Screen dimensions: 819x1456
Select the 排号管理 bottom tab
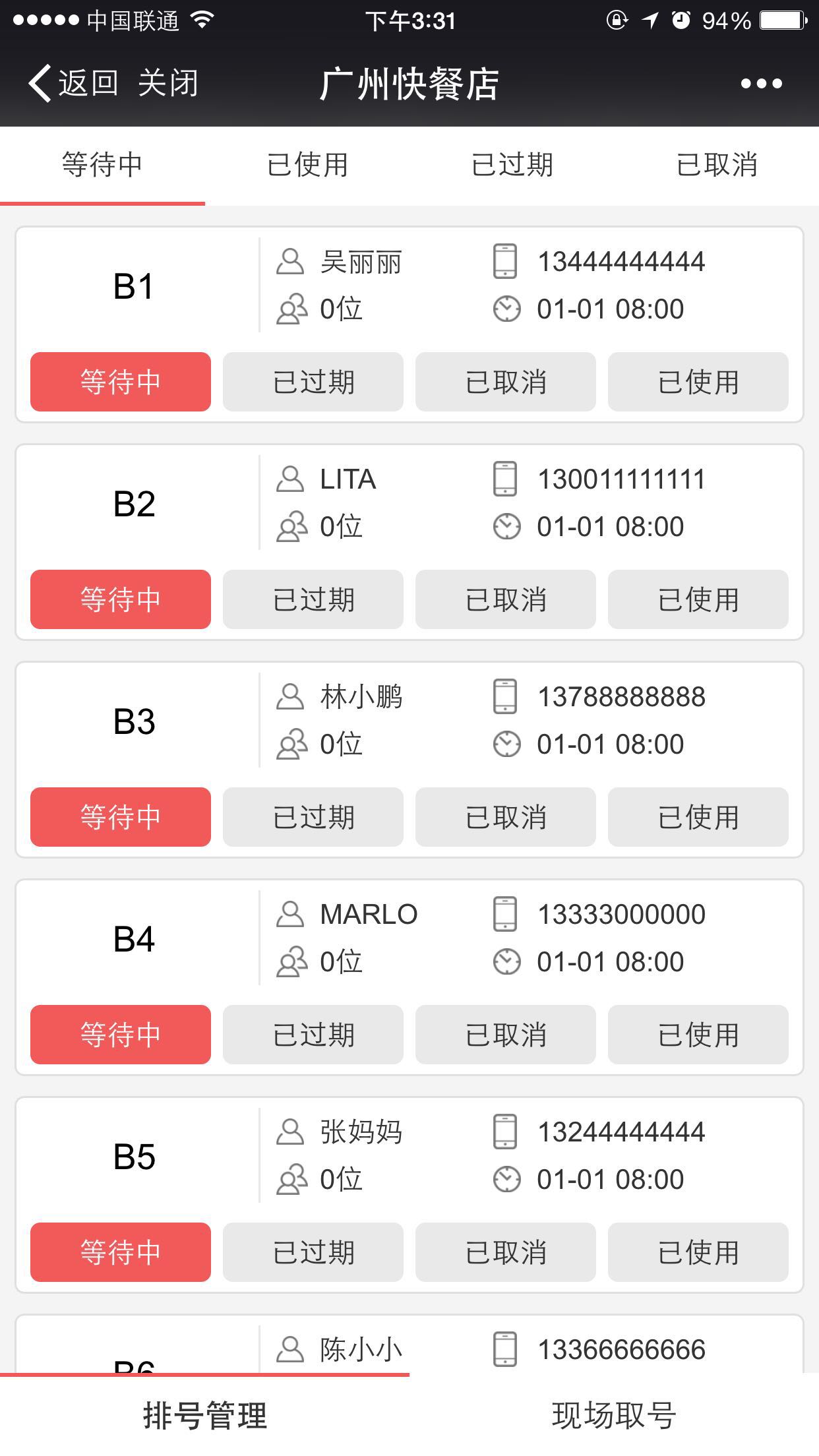coord(204,1416)
